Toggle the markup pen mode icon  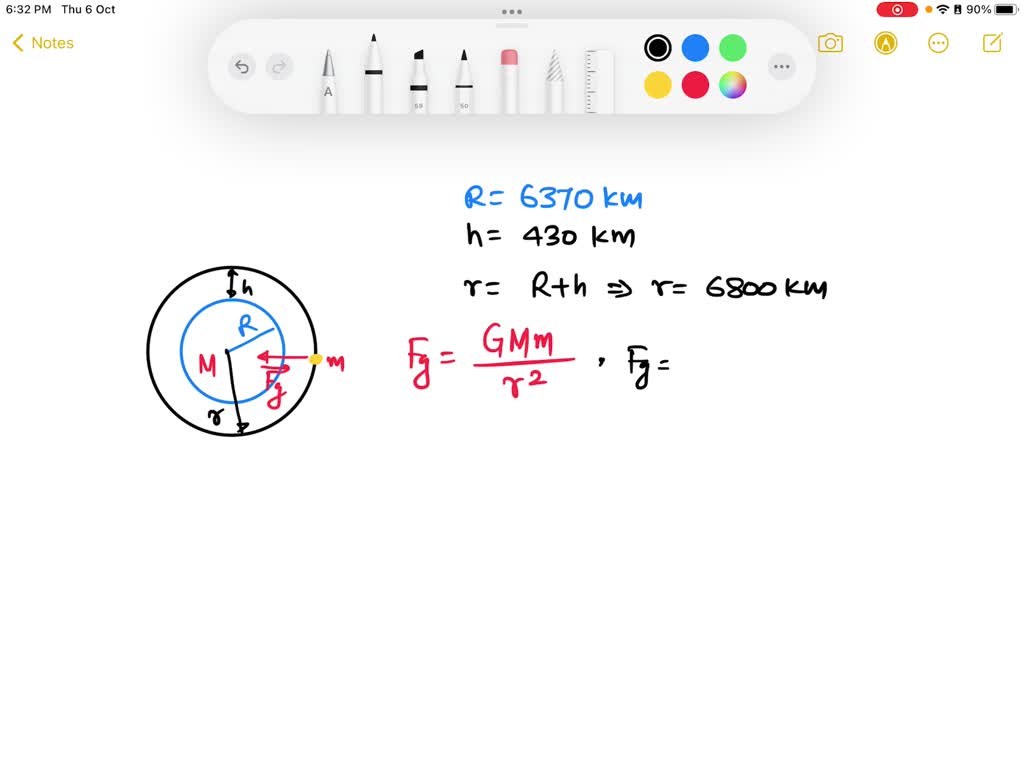coord(885,43)
